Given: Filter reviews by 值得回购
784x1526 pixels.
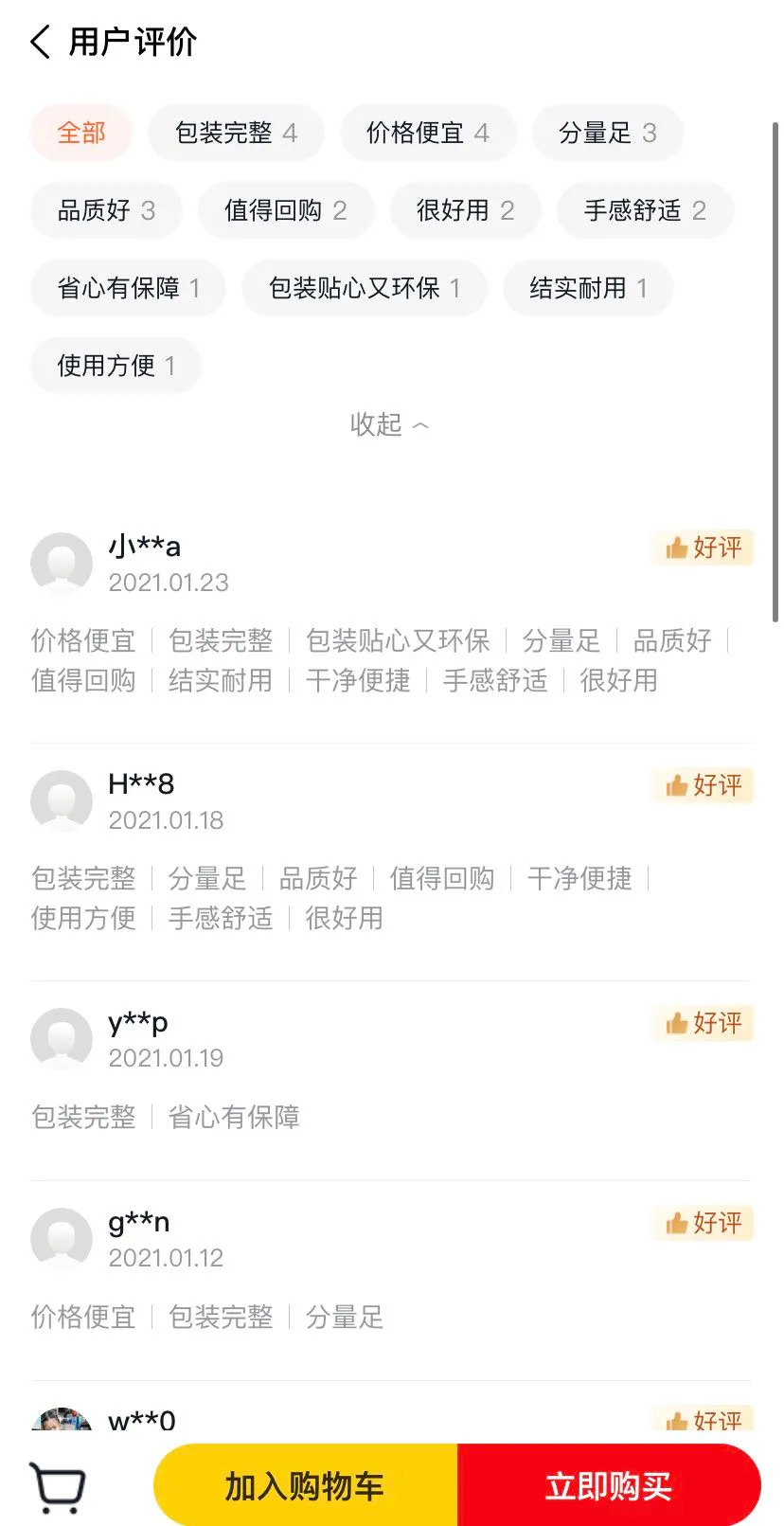Looking at the screenshot, I should (x=286, y=210).
